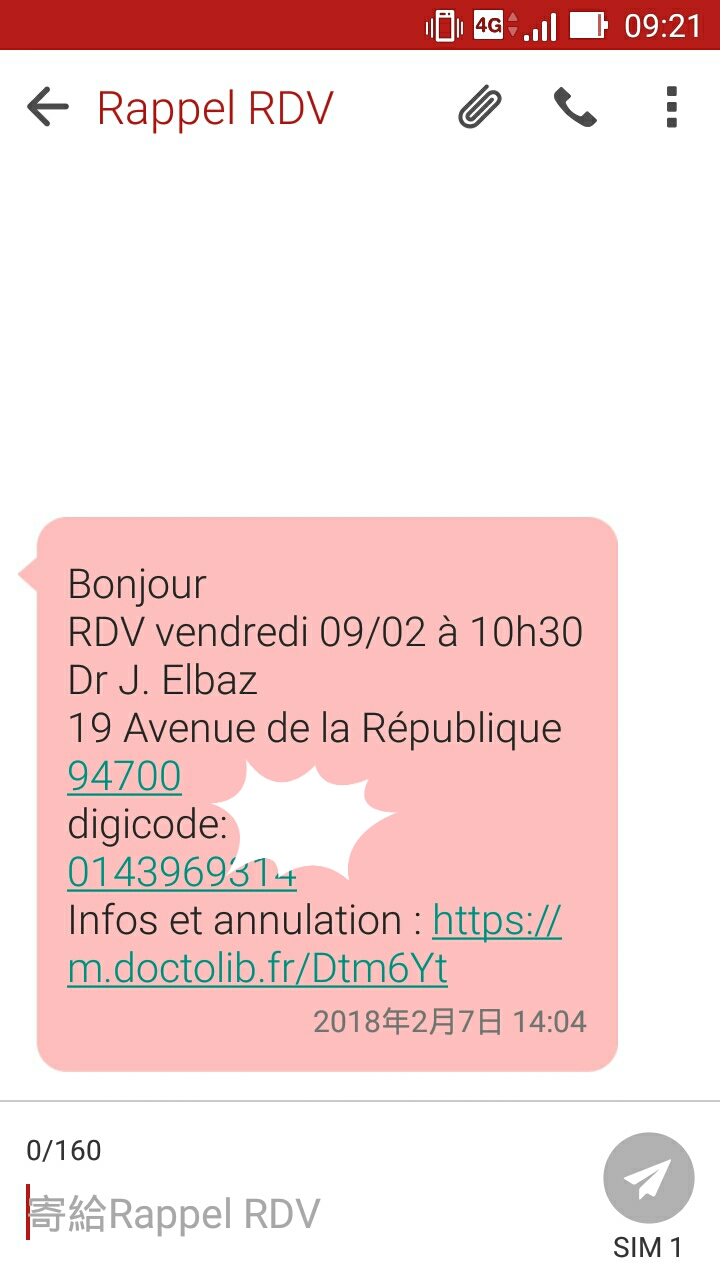Open the overflow menu
Image resolution: width=720 pixels, height=1280 pixels.
coord(672,108)
